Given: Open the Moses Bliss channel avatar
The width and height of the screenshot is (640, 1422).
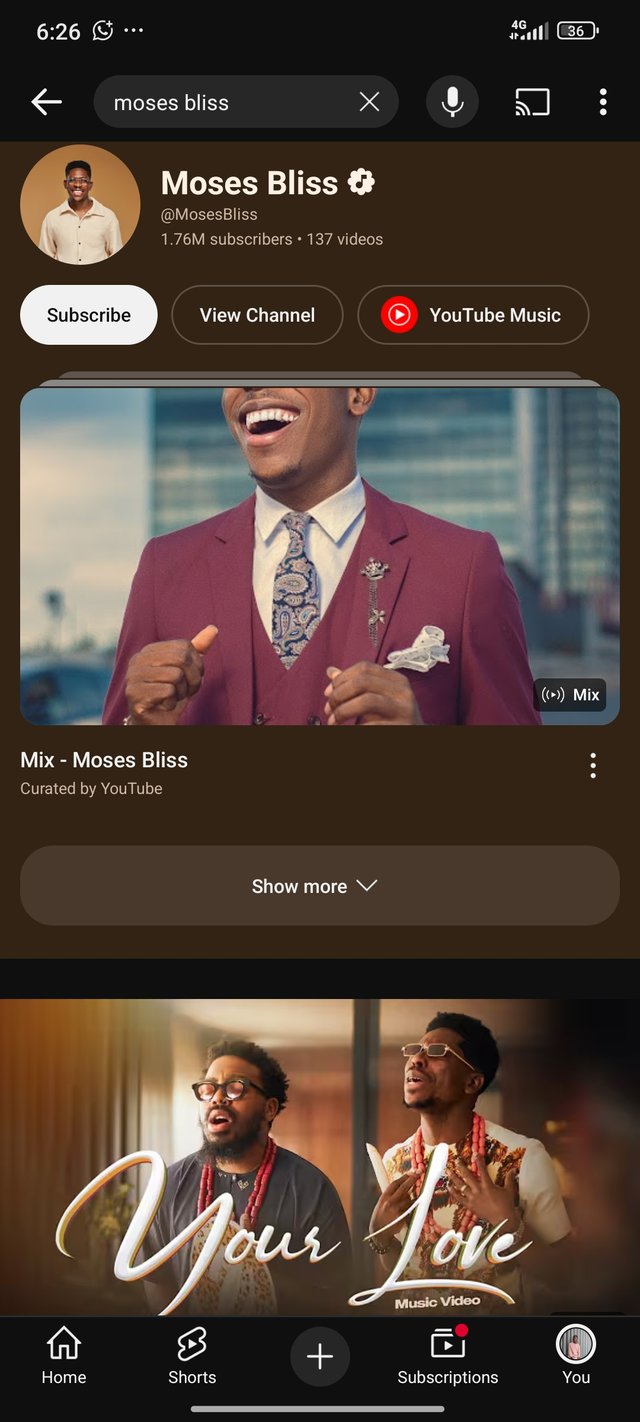Looking at the screenshot, I should pos(80,205).
